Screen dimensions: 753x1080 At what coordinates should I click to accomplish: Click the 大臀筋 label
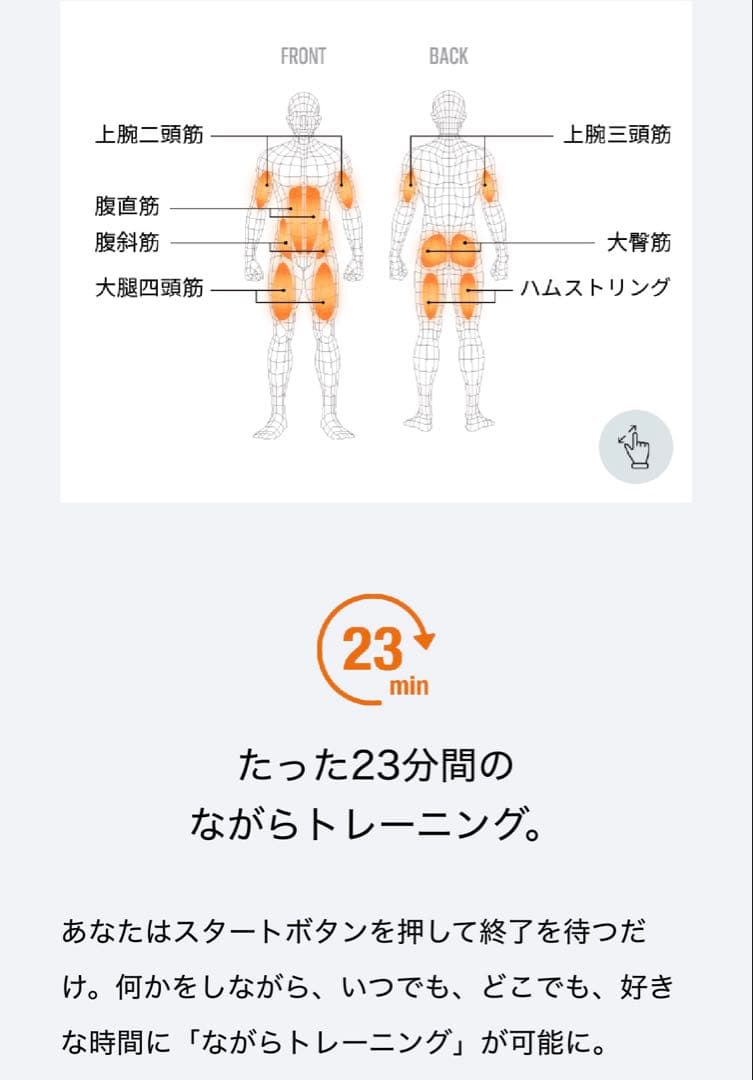pos(639,241)
